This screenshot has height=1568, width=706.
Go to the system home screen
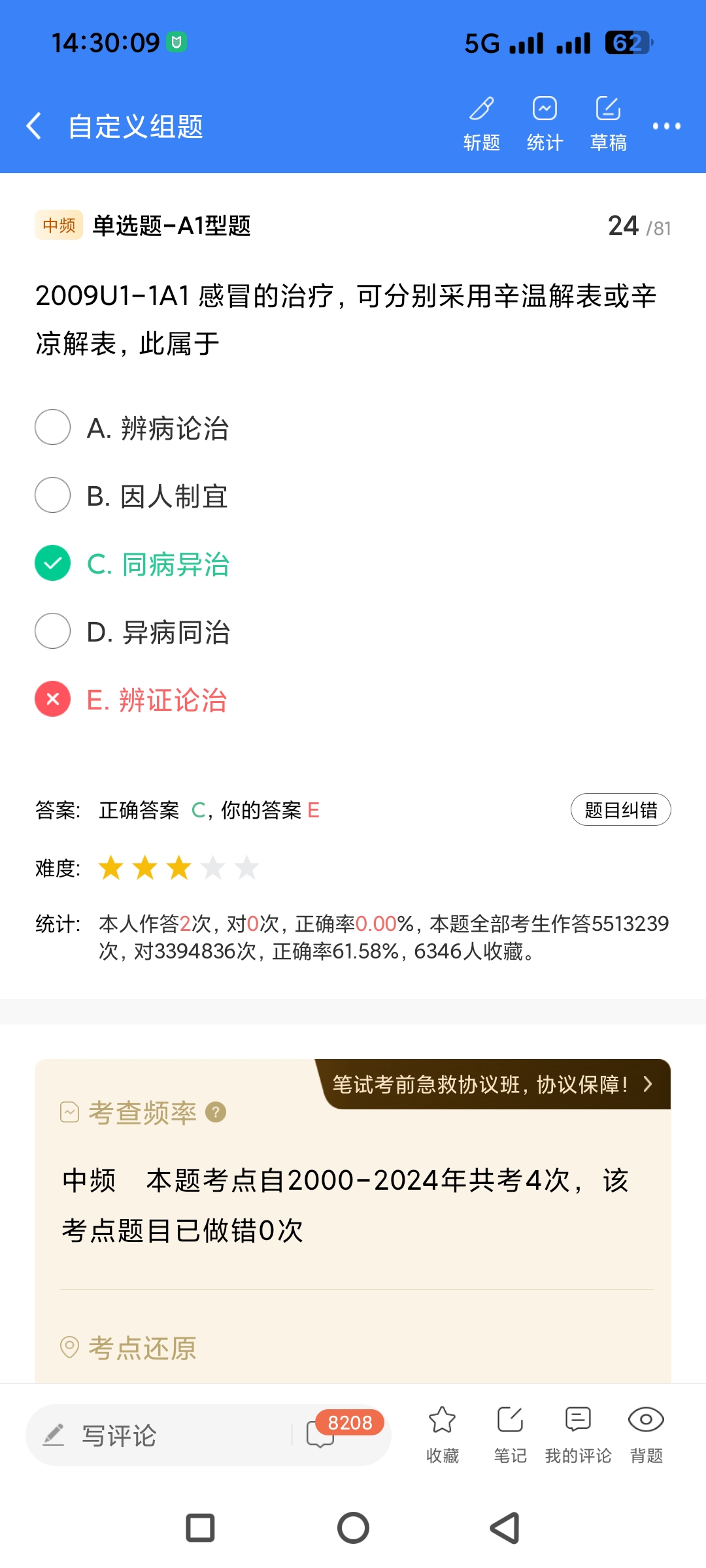pos(353,1528)
